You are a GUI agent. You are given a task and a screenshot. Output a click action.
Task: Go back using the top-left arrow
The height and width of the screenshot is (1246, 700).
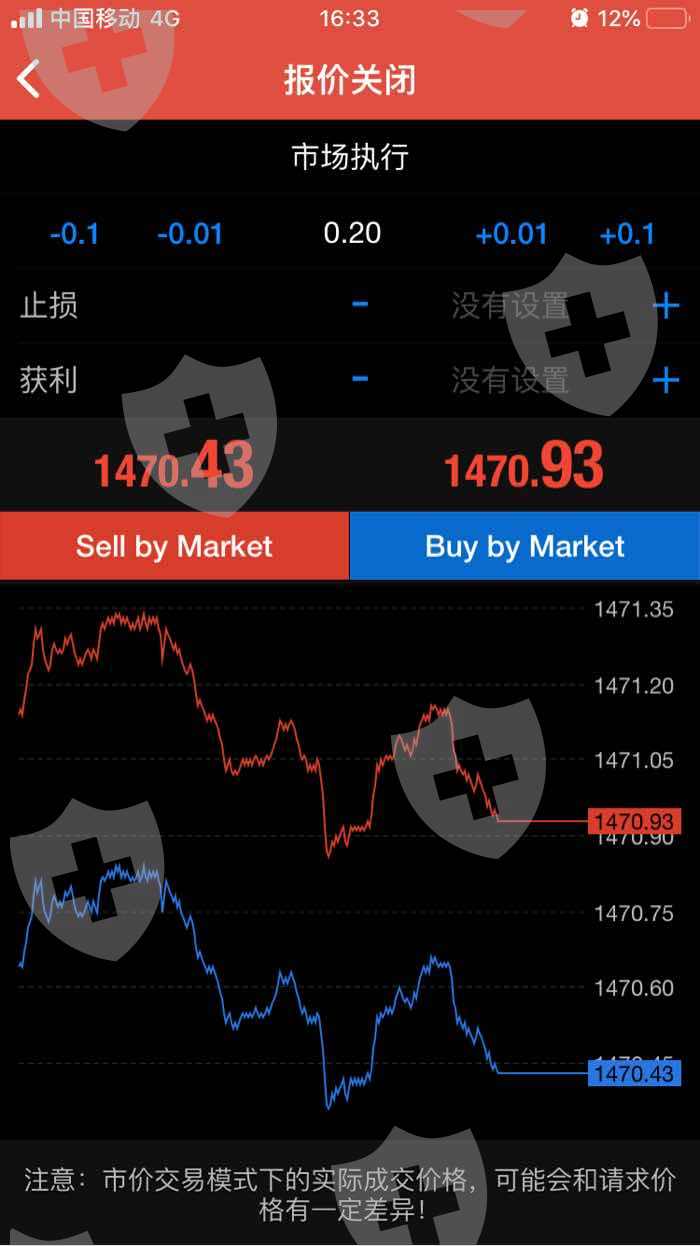pyautogui.click(x=28, y=79)
